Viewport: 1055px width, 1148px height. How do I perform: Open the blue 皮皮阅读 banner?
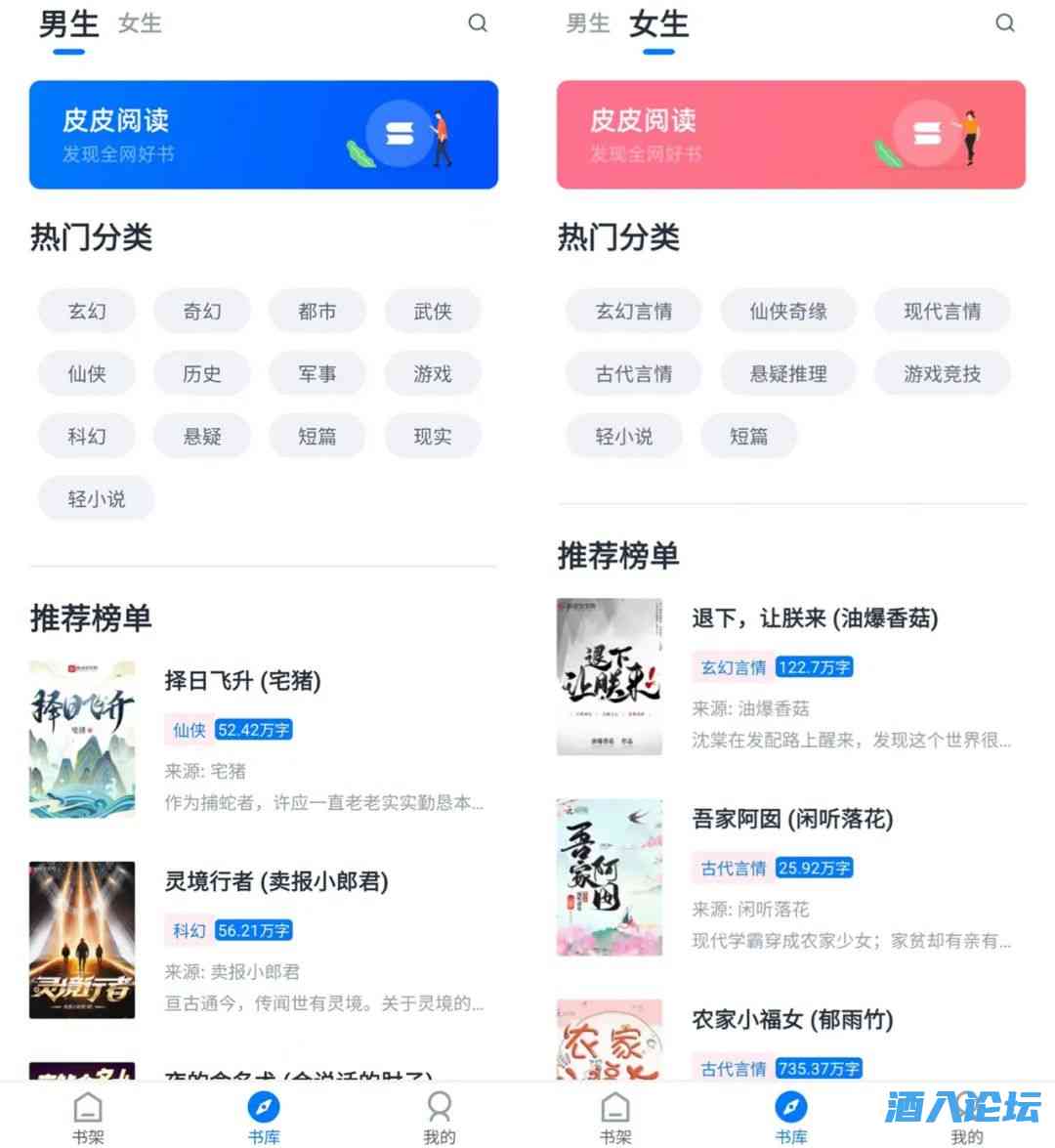(264, 135)
